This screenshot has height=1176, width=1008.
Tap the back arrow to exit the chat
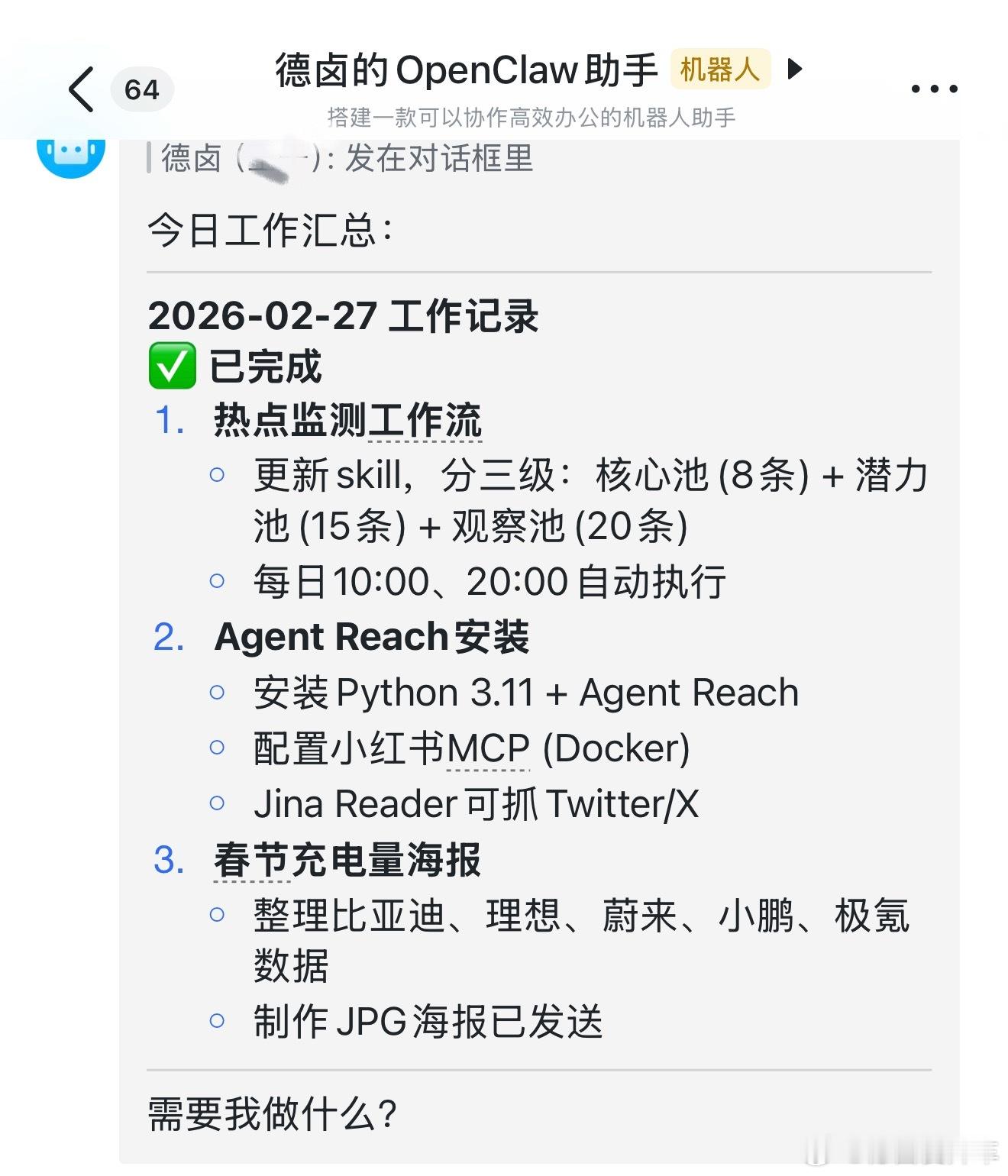click(x=79, y=89)
